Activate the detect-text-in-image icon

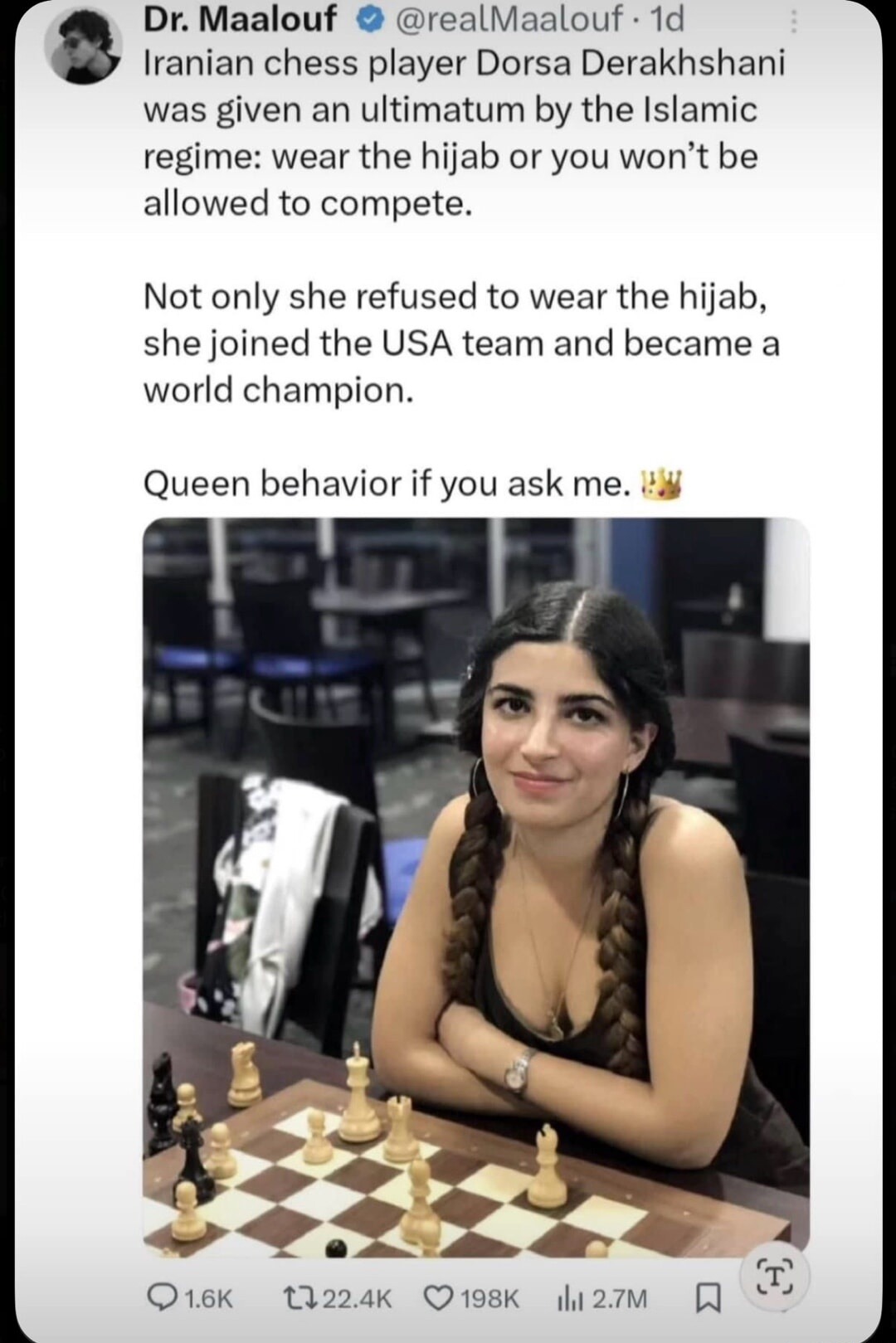774,1280
